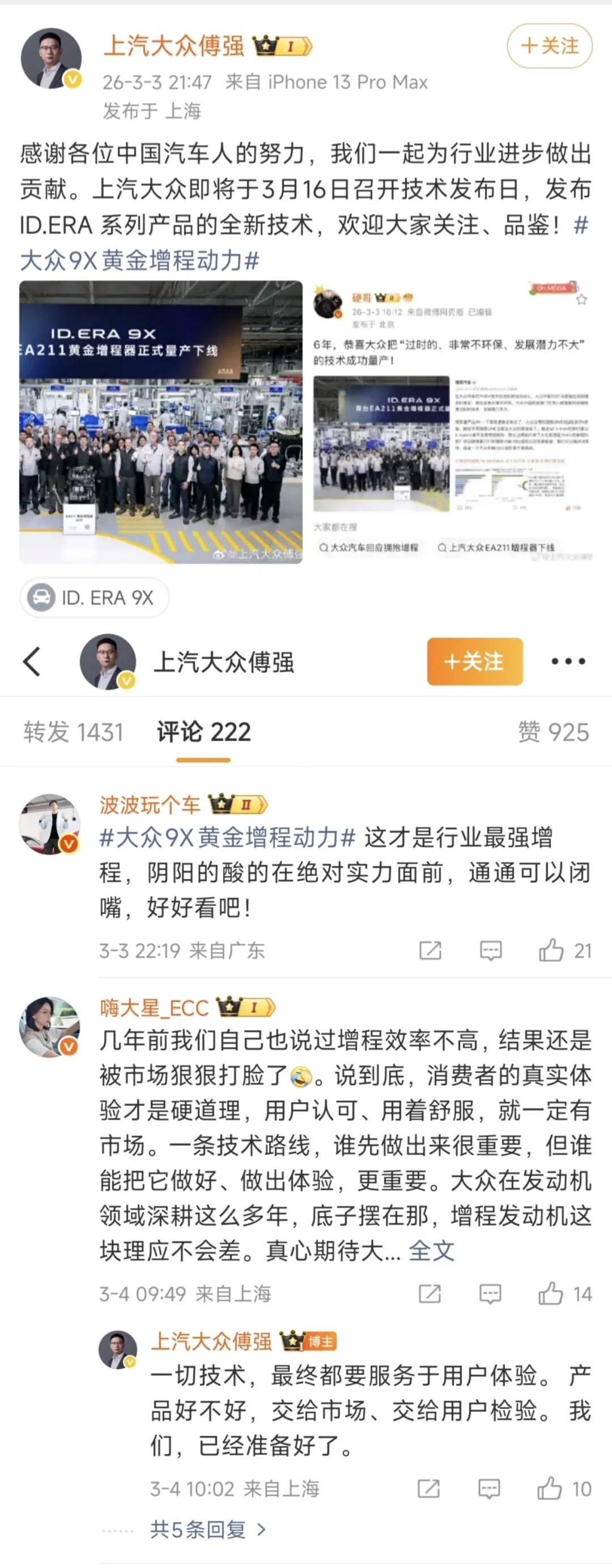The image size is (612, 1568).
Task: Expand 嗨大星_ECC's comment with 全文
Action: coord(431,1251)
